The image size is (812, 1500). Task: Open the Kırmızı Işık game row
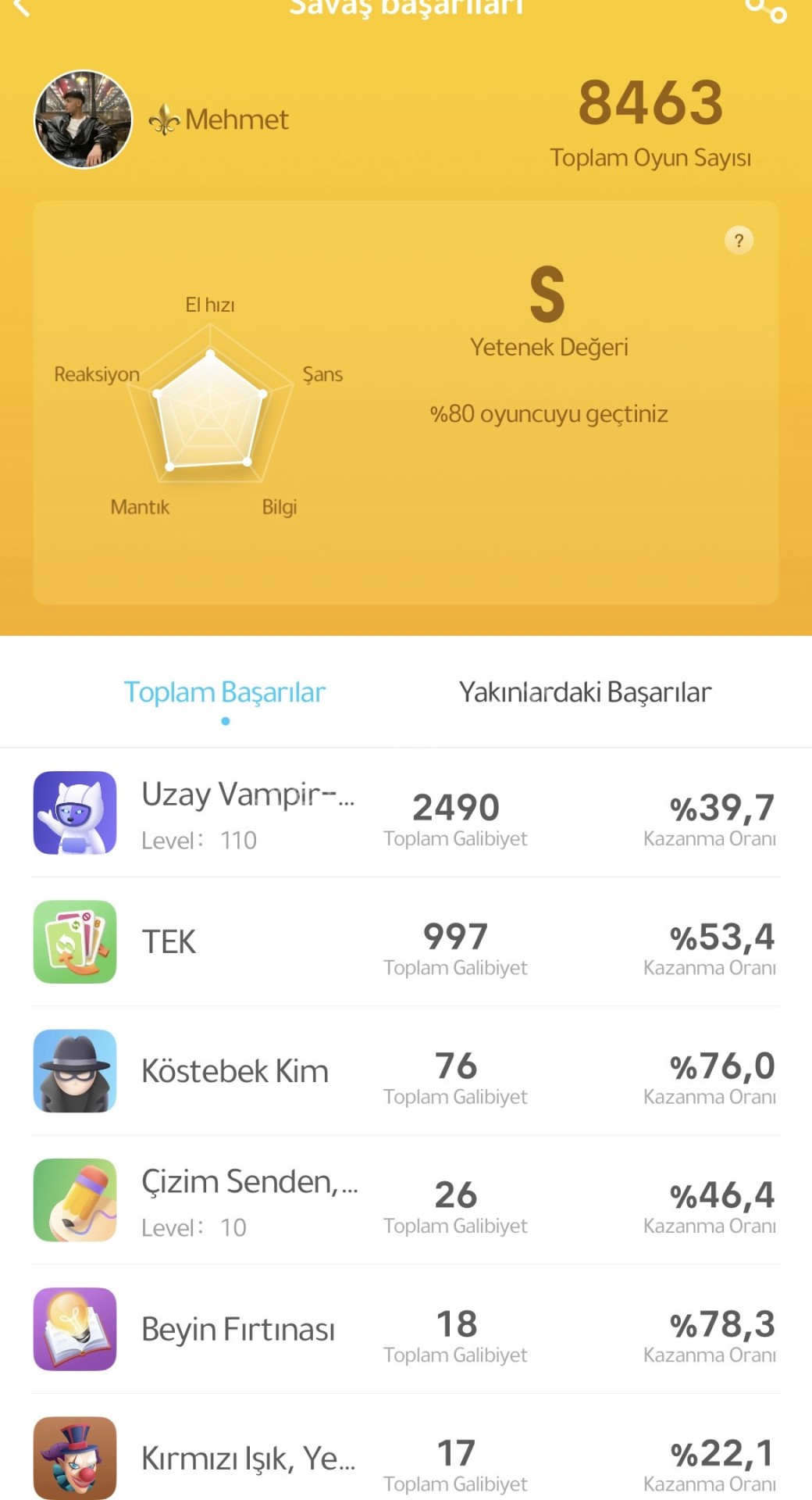406,1458
